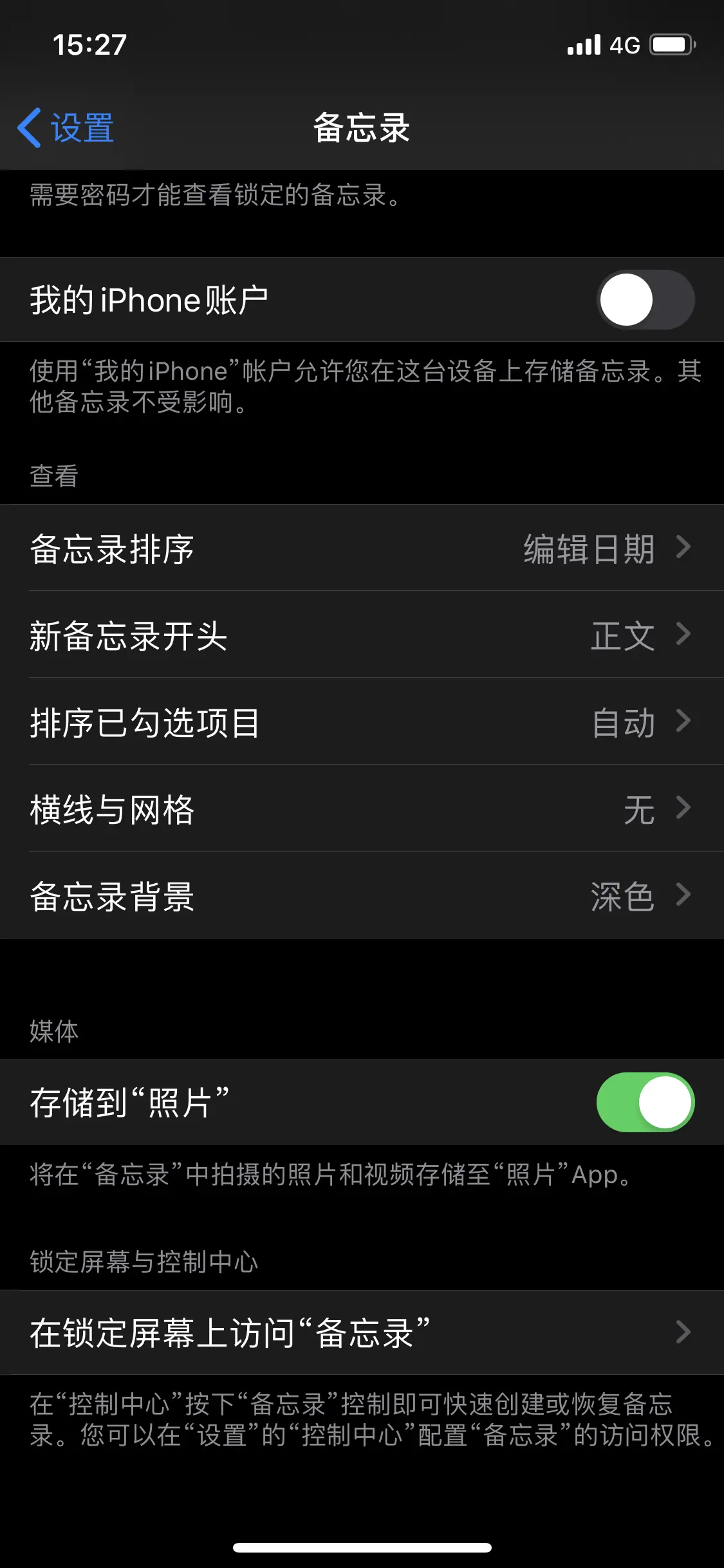Open 在锁定屏幕上访问“备忘录”
This screenshot has height=1568, width=724.
pos(362,1332)
